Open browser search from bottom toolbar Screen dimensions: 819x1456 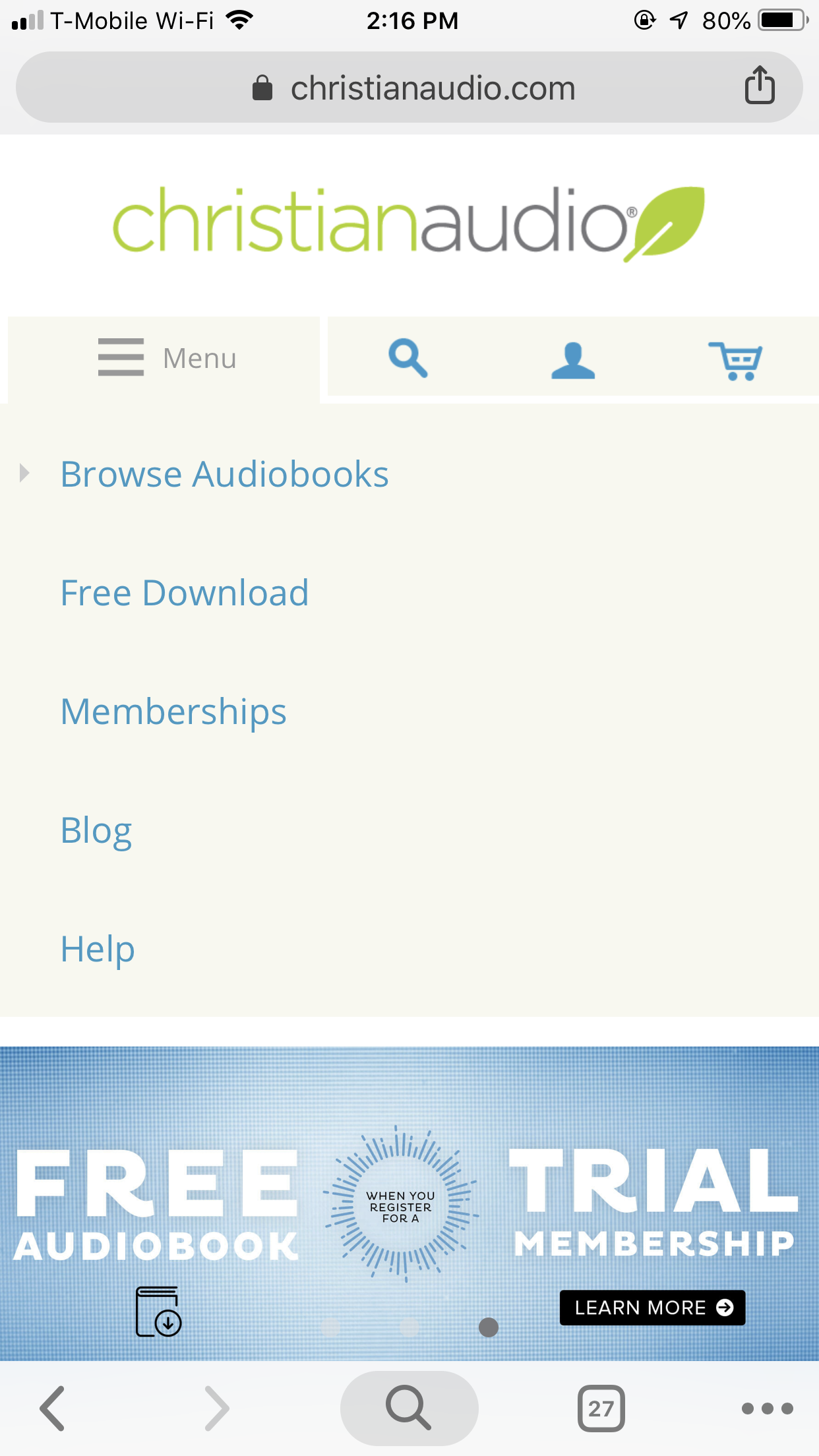tap(409, 1409)
